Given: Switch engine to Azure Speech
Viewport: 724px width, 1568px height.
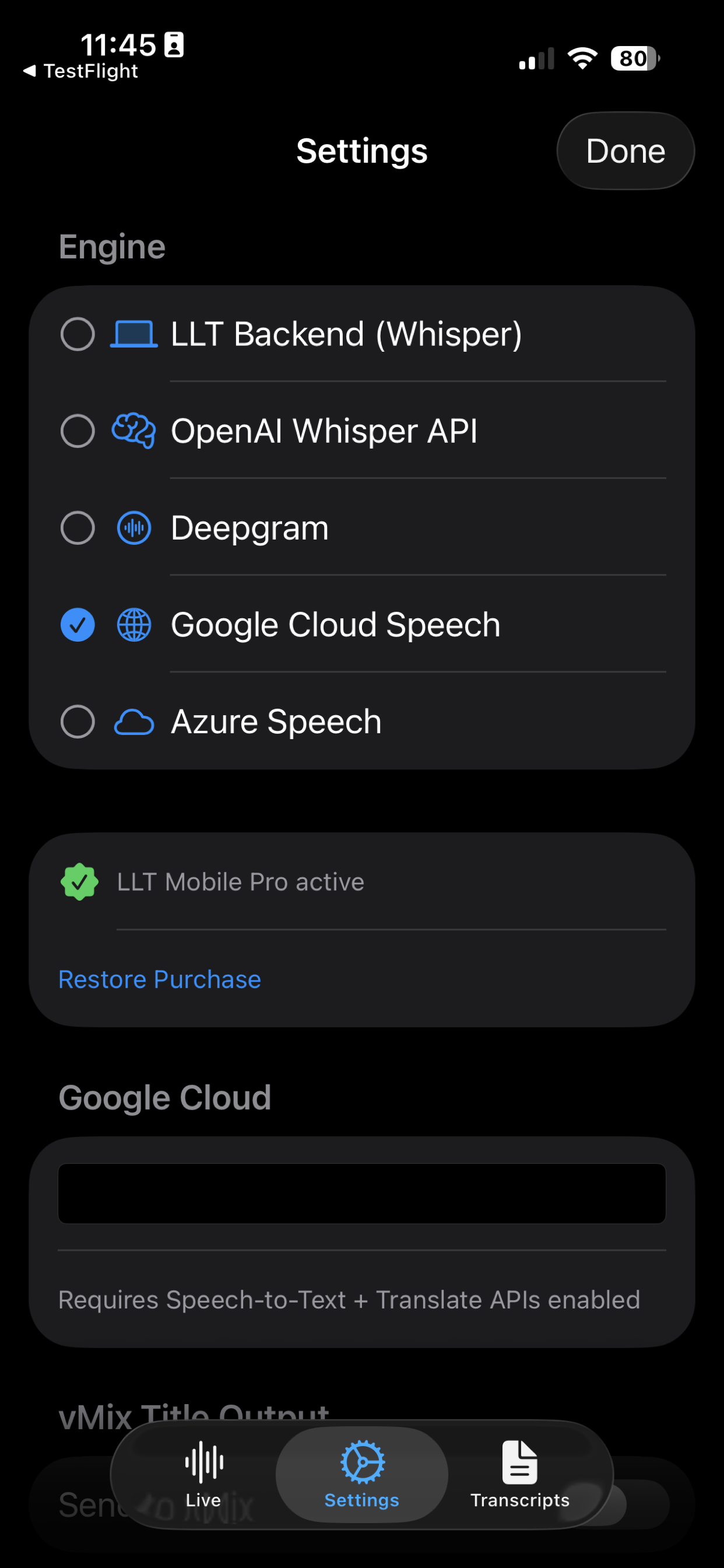Looking at the screenshot, I should [x=276, y=722].
